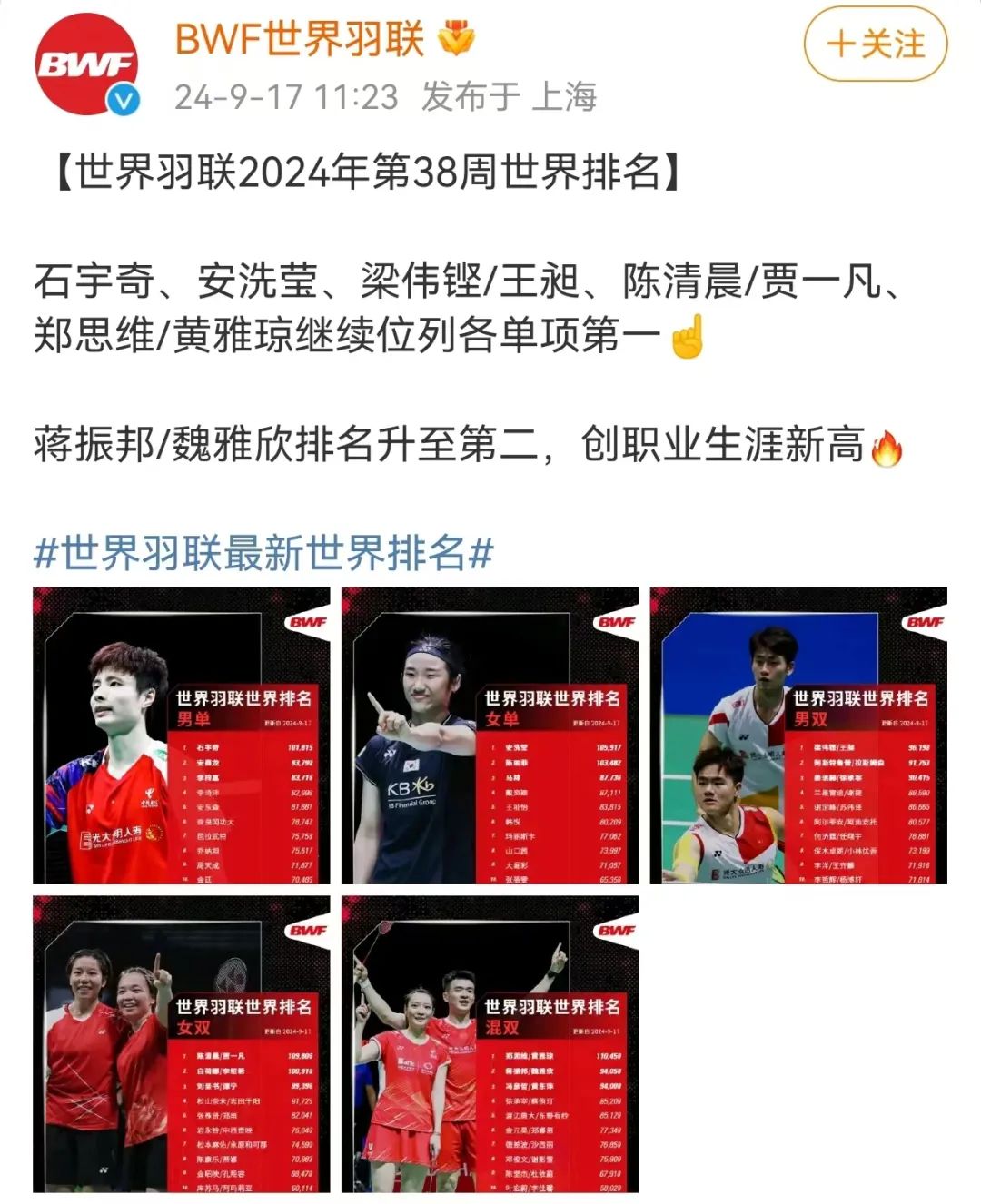Open the BWF世界羽联 account name

[300, 39]
